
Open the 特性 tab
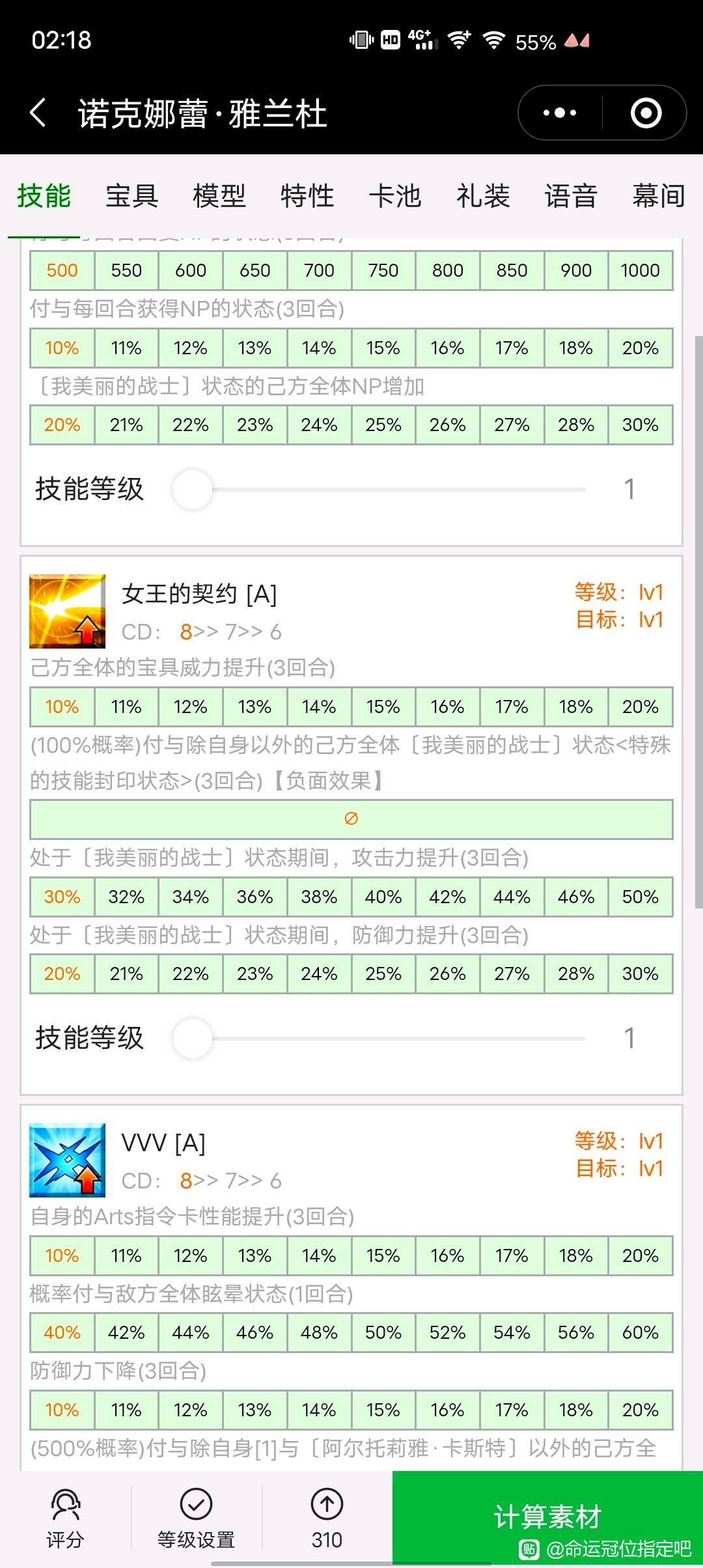point(307,196)
